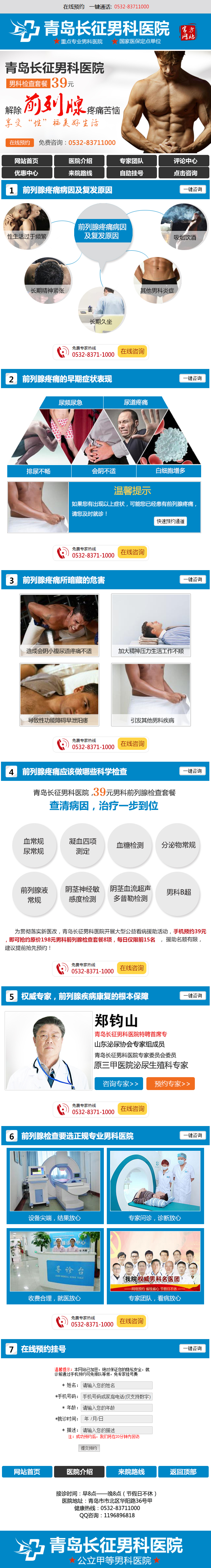
Task: Submit the form with 提交预约
Action: 89,1447
